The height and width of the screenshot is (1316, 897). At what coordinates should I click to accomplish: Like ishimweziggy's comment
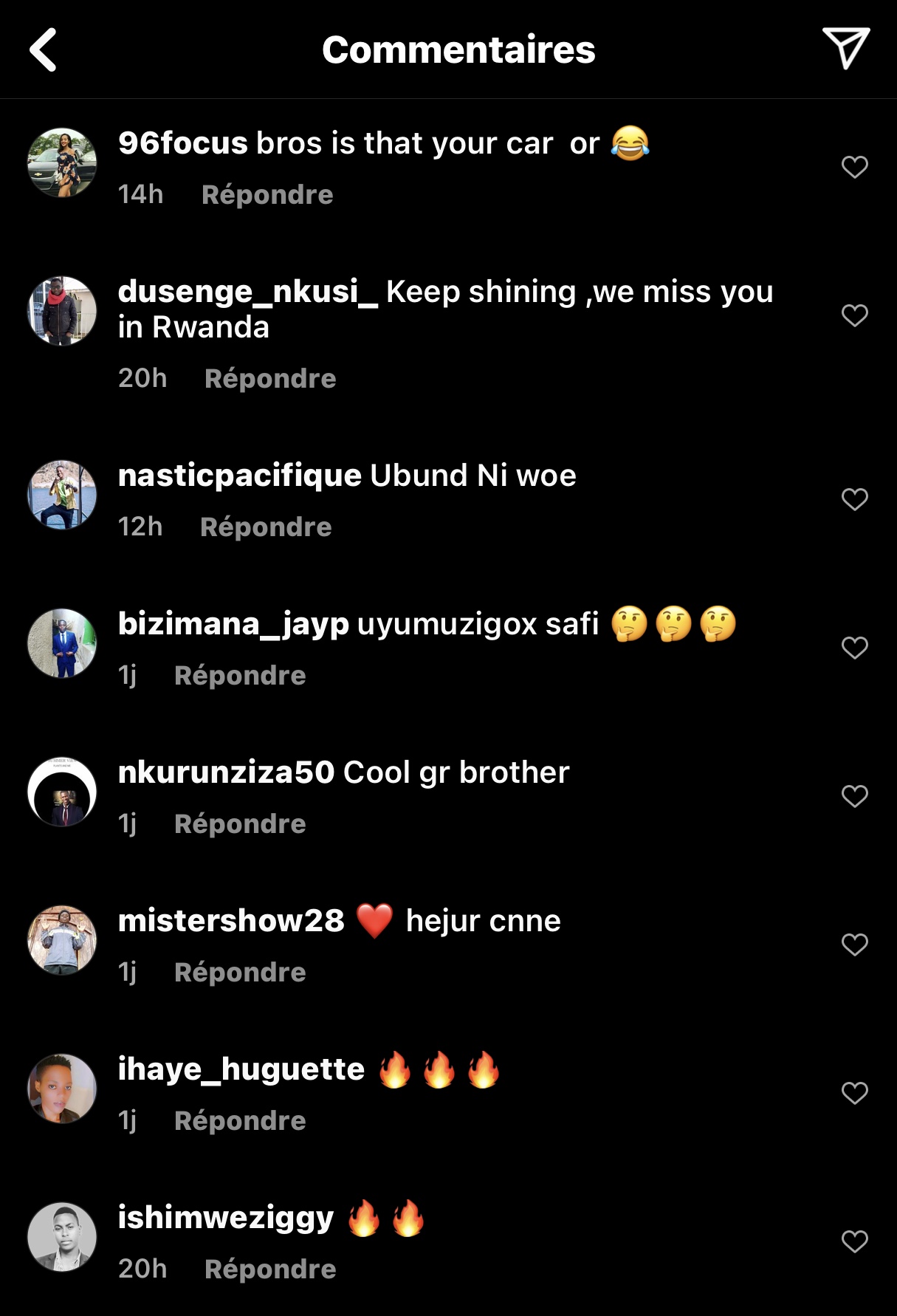pyautogui.click(x=854, y=1241)
